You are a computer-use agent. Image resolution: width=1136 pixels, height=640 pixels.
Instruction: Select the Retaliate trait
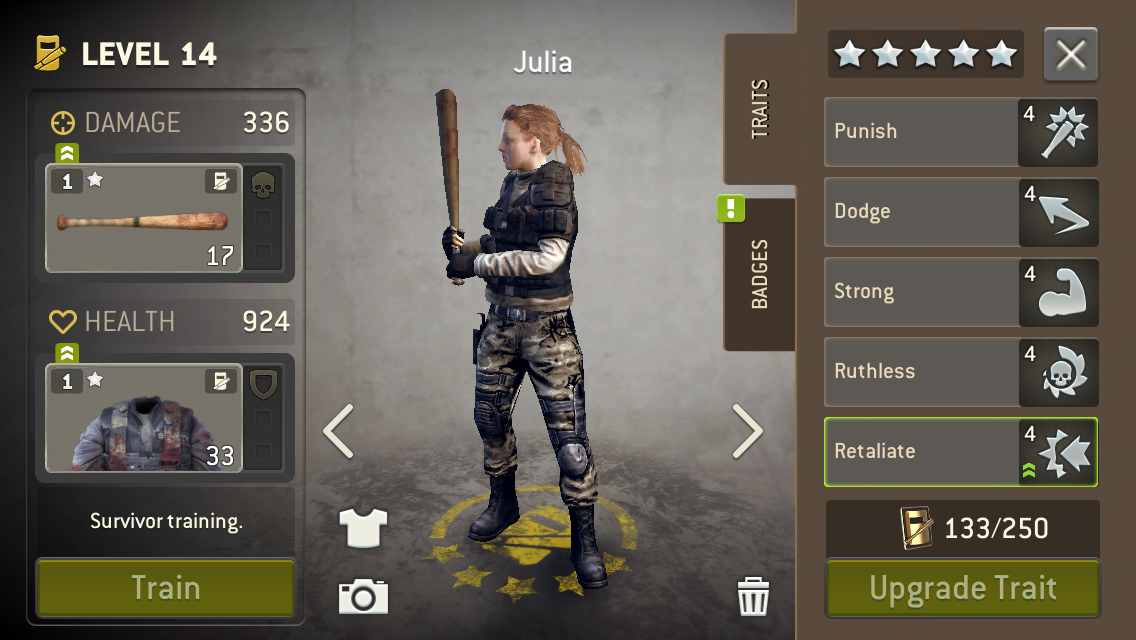[960, 451]
